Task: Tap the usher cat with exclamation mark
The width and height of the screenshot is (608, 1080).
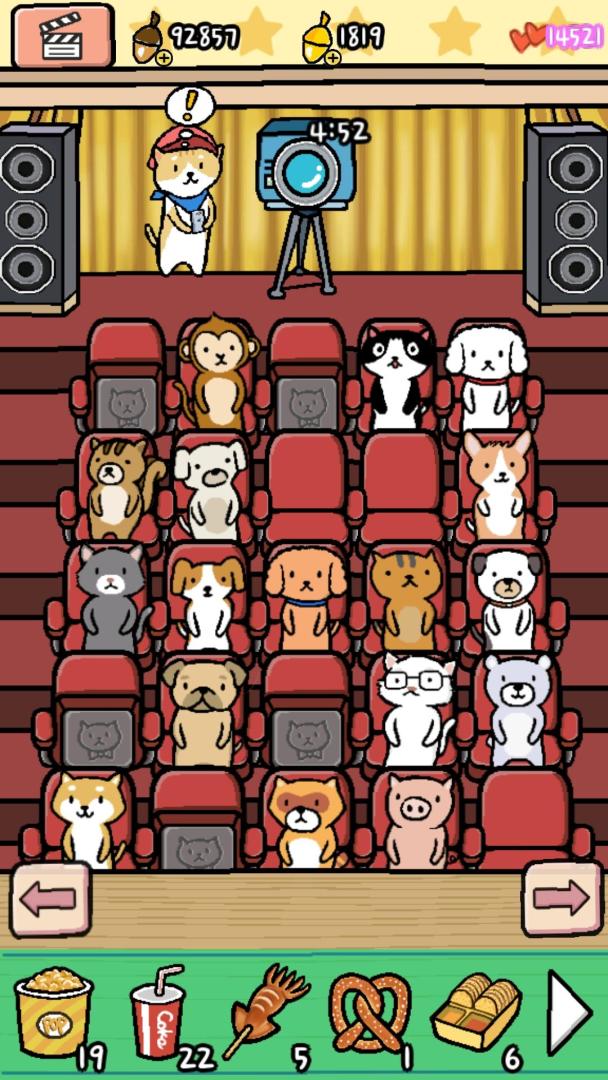Action: tap(184, 200)
